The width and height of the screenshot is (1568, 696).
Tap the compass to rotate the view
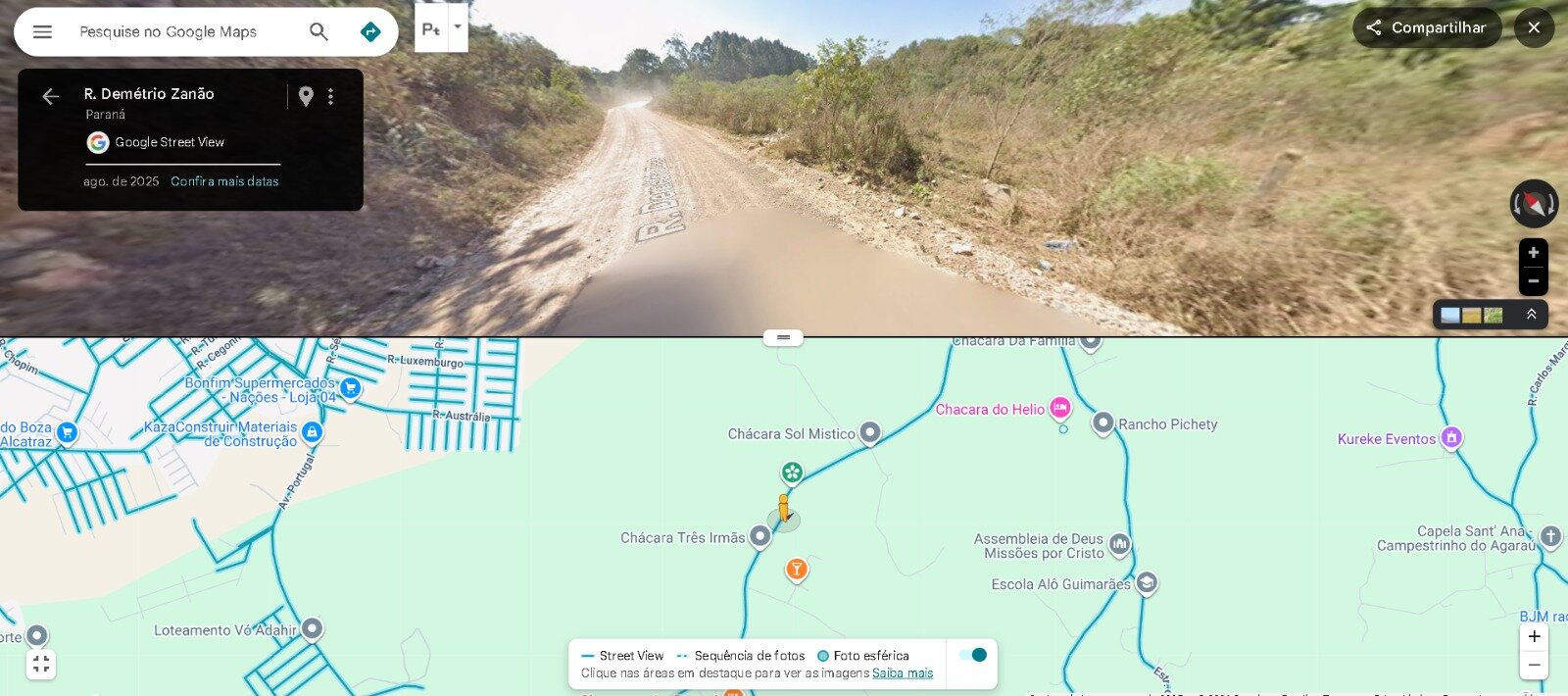coord(1534,204)
